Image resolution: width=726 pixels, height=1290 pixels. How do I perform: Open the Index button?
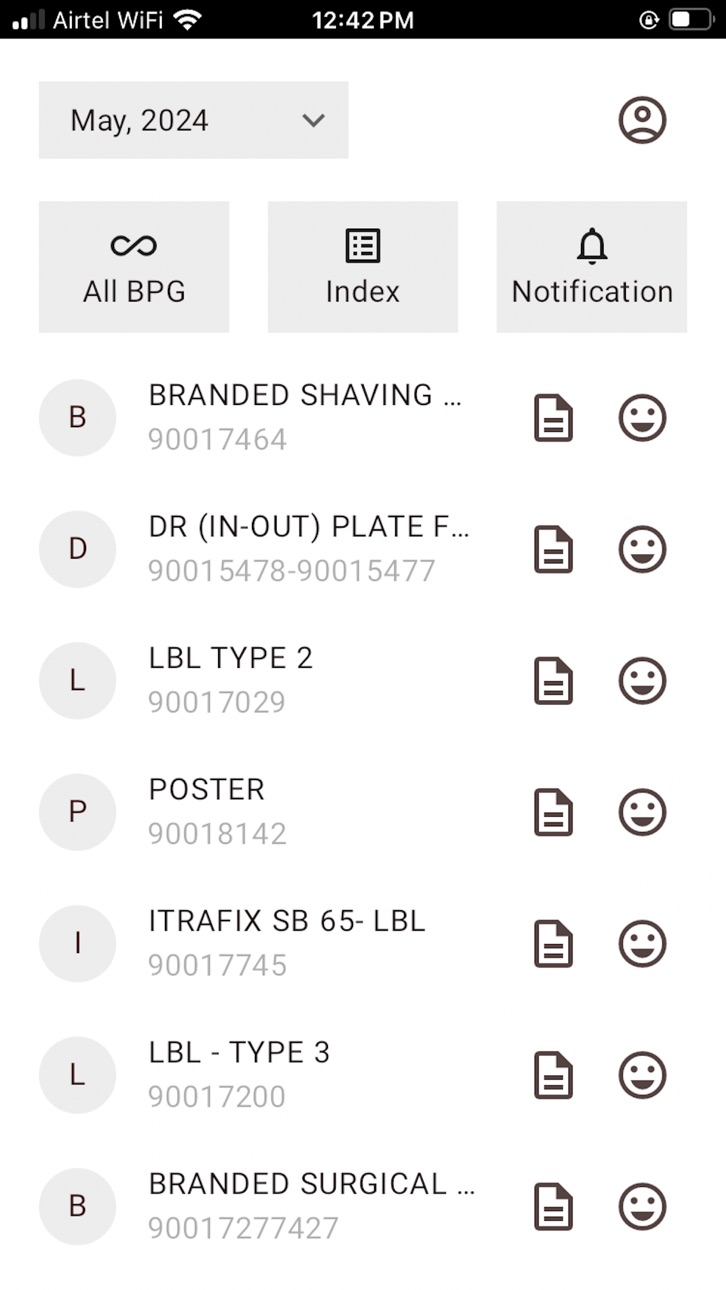click(363, 267)
